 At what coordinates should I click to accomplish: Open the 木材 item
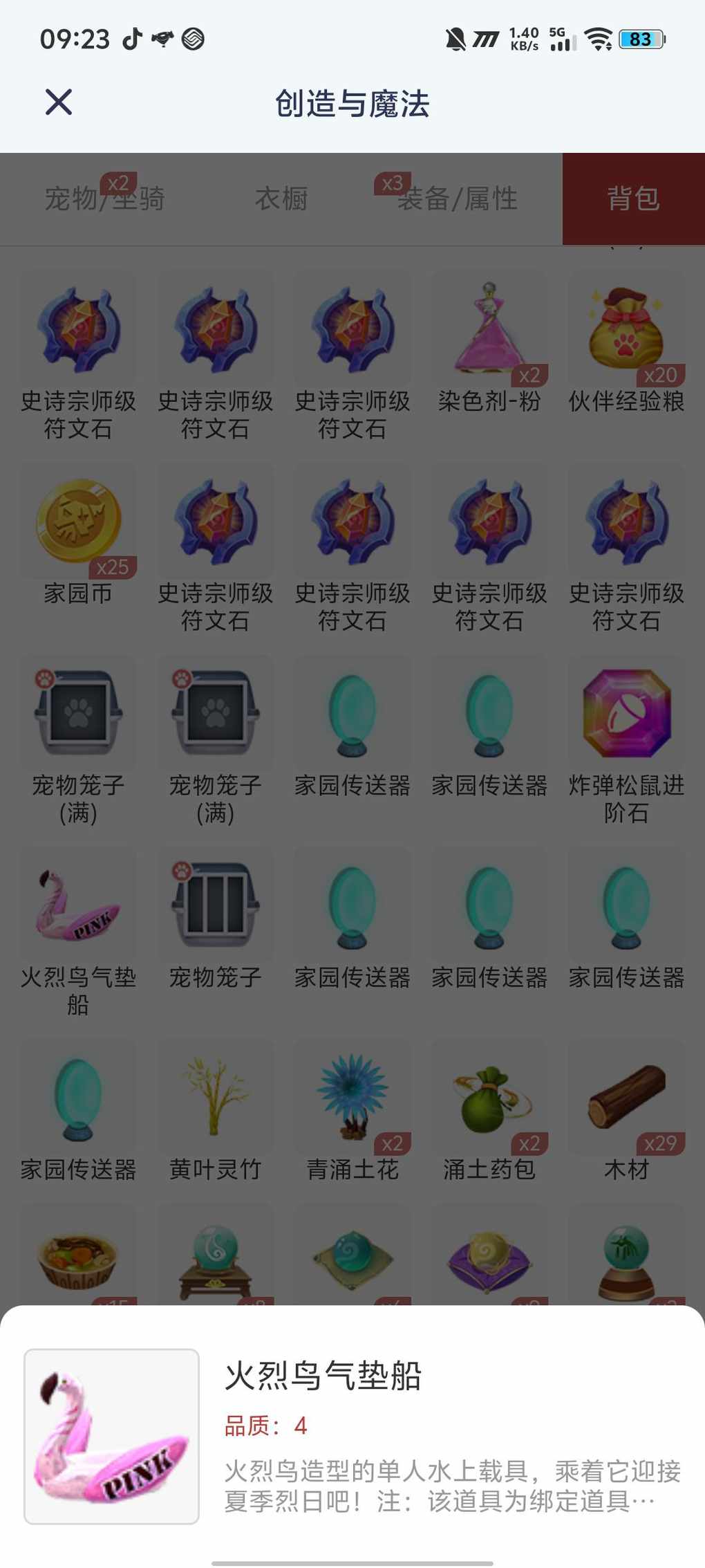(626, 1098)
